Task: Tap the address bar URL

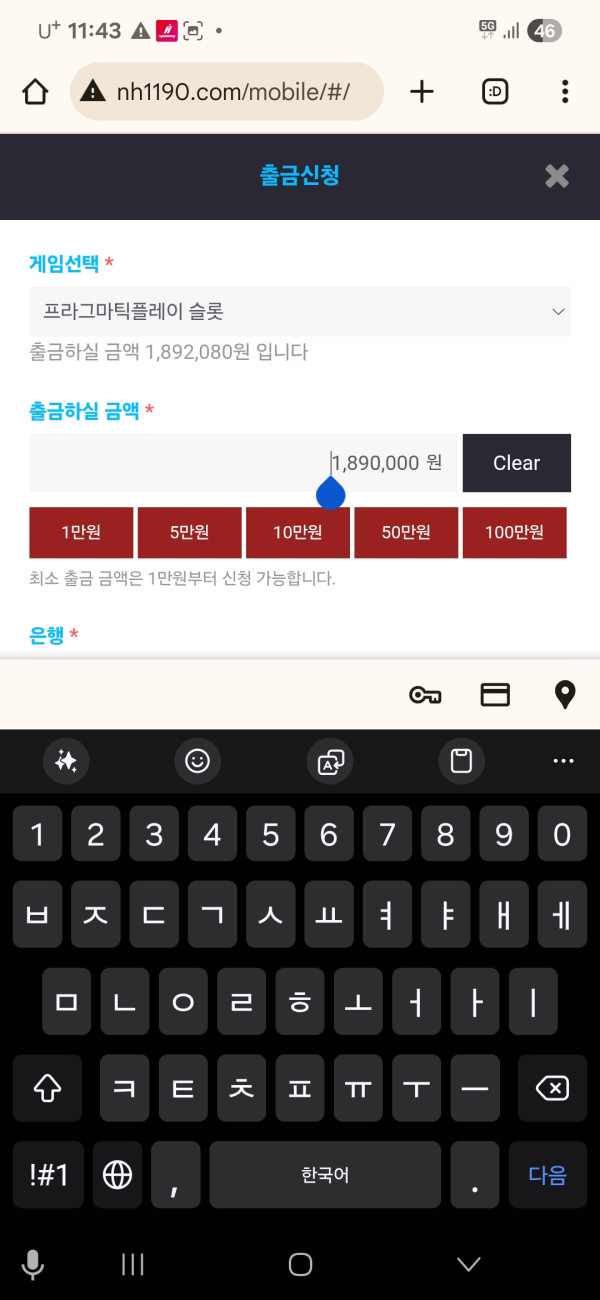Action: point(230,92)
